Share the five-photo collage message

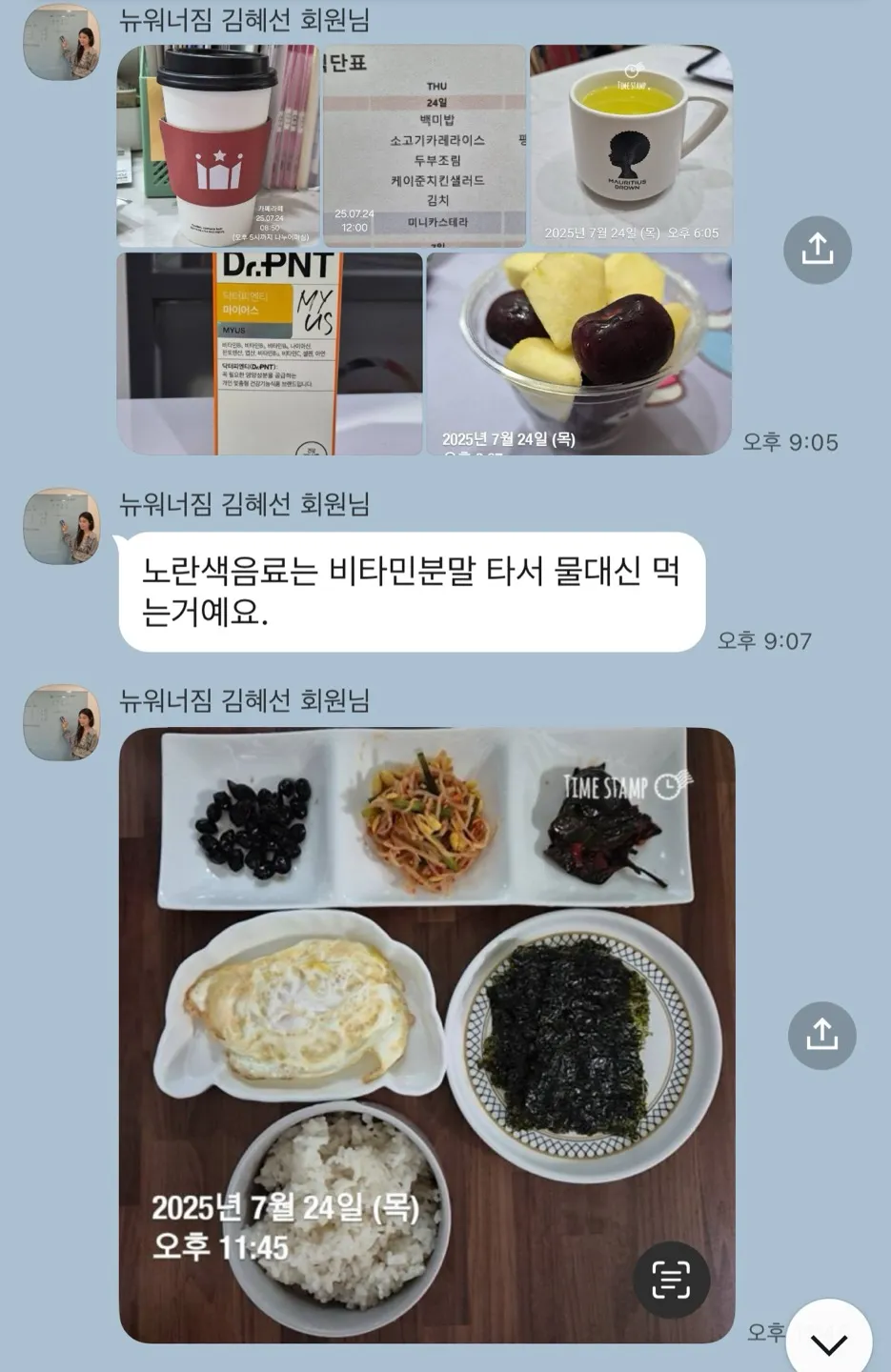[x=817, y=250]
